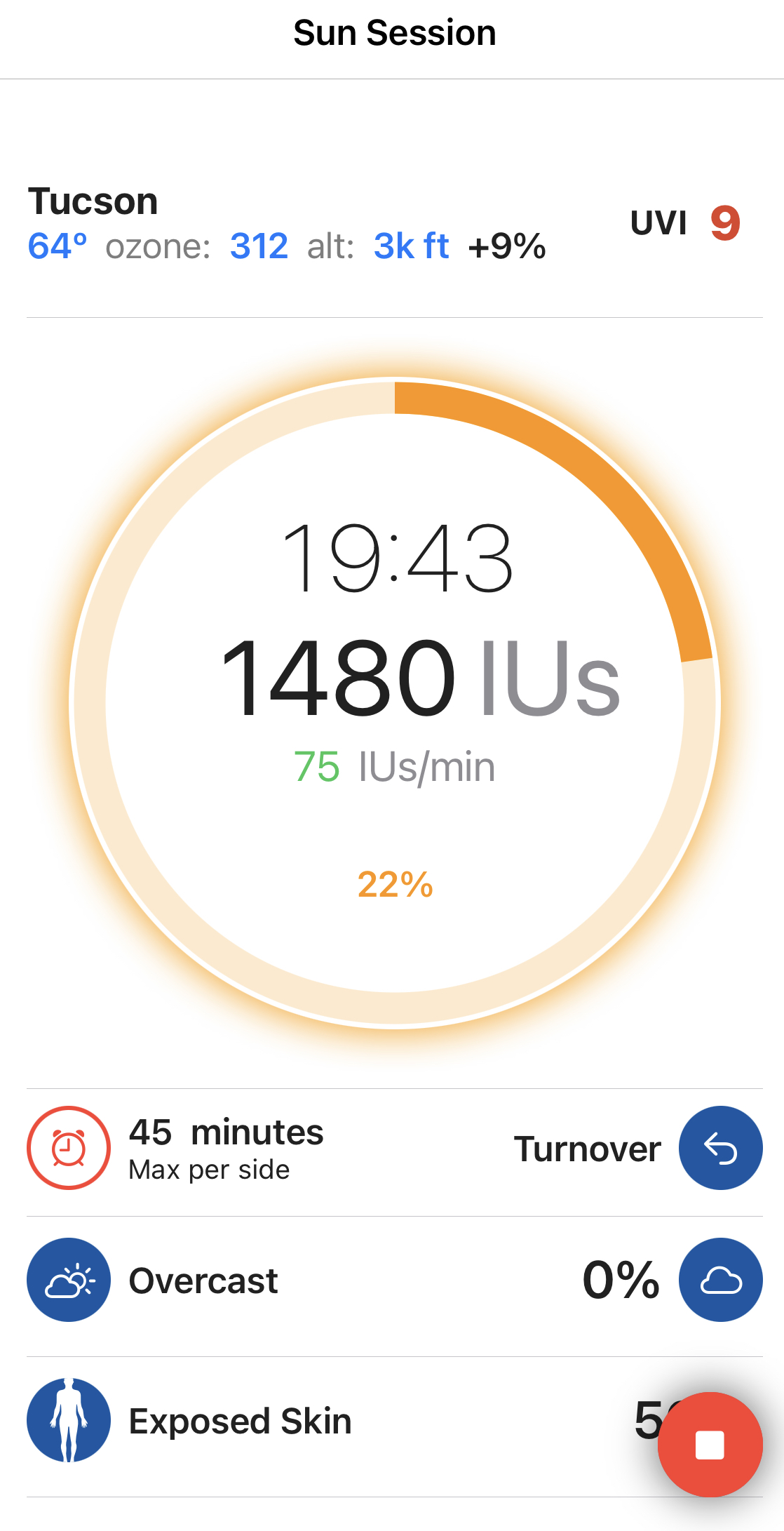Tap the Overcast weather icon
The image size is (784, 1531).
(x=69, y=1280)
